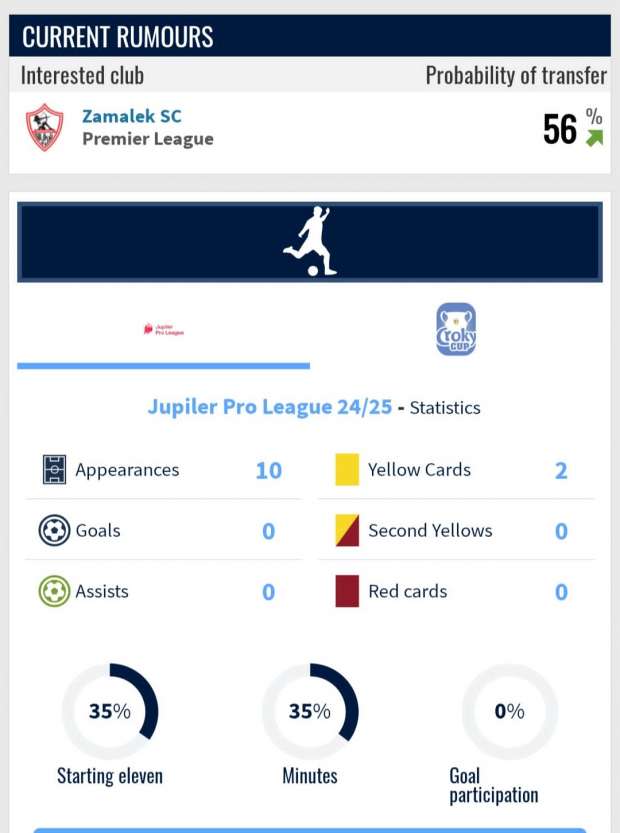Select the Jupiler Pro League tab
Screen dimensions: 620x833
[163, 330]
